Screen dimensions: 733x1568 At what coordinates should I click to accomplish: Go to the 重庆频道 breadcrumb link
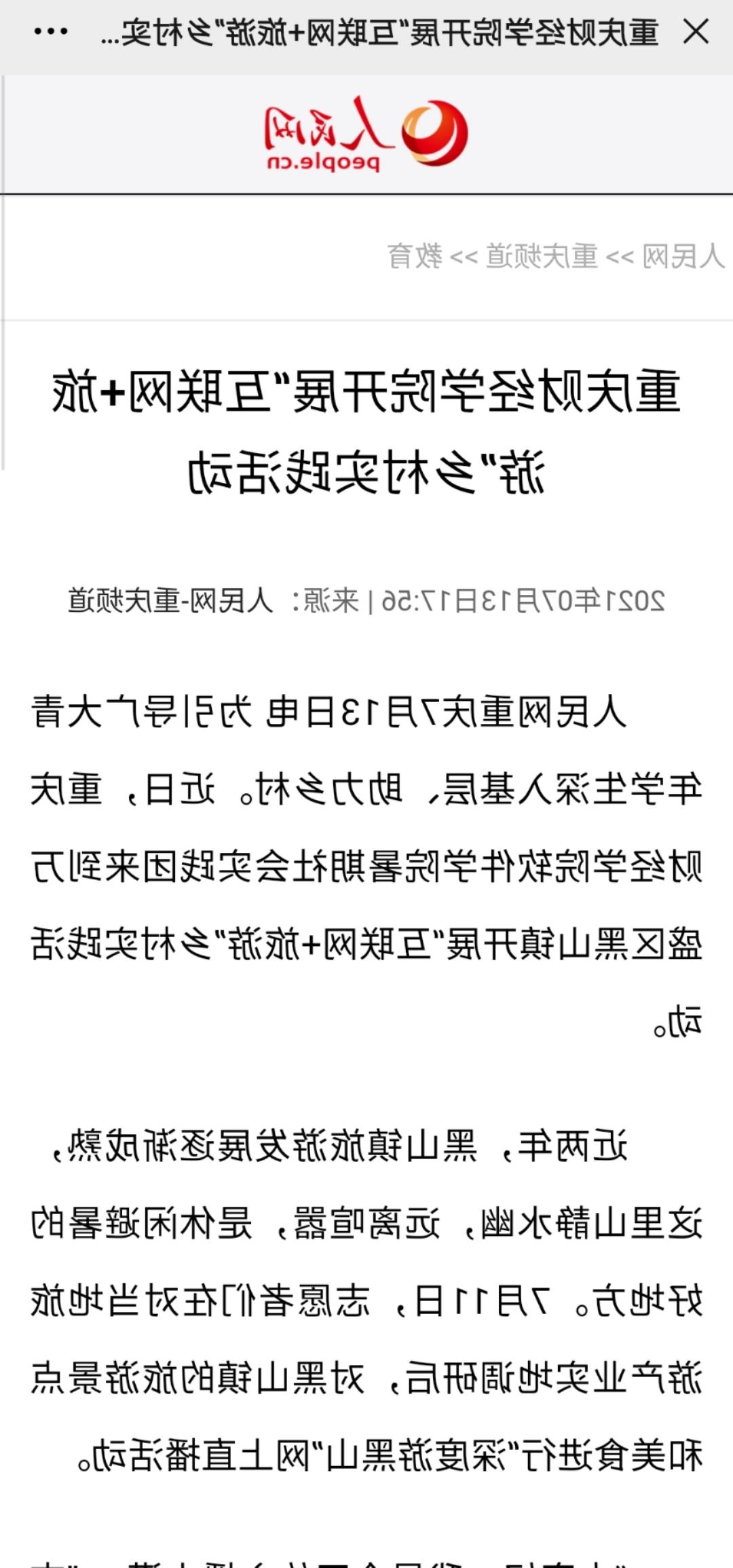coord(542,257)
